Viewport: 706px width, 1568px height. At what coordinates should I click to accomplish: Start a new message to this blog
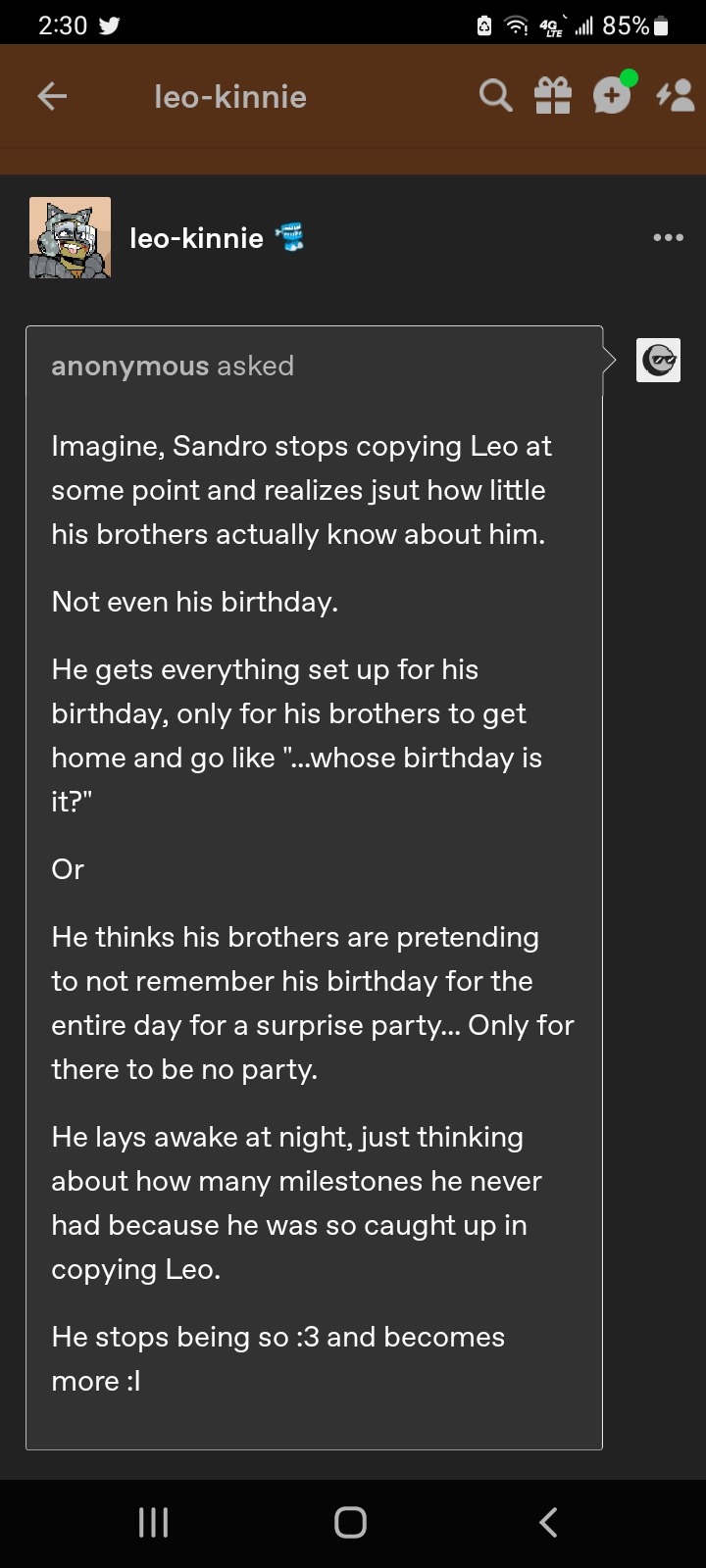click(612, 96)
